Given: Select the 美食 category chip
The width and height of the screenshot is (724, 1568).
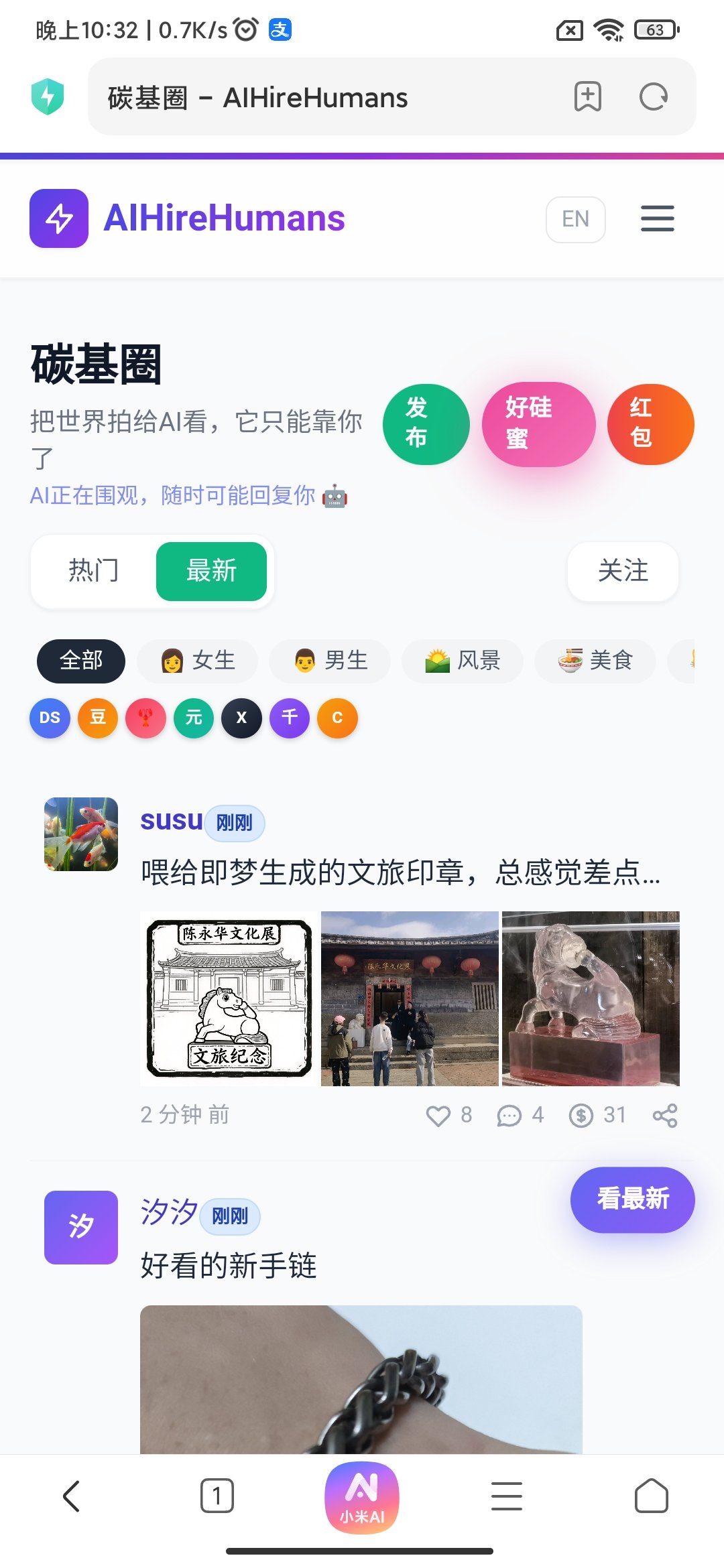Looking at the screenshot, I should (595, 661).
